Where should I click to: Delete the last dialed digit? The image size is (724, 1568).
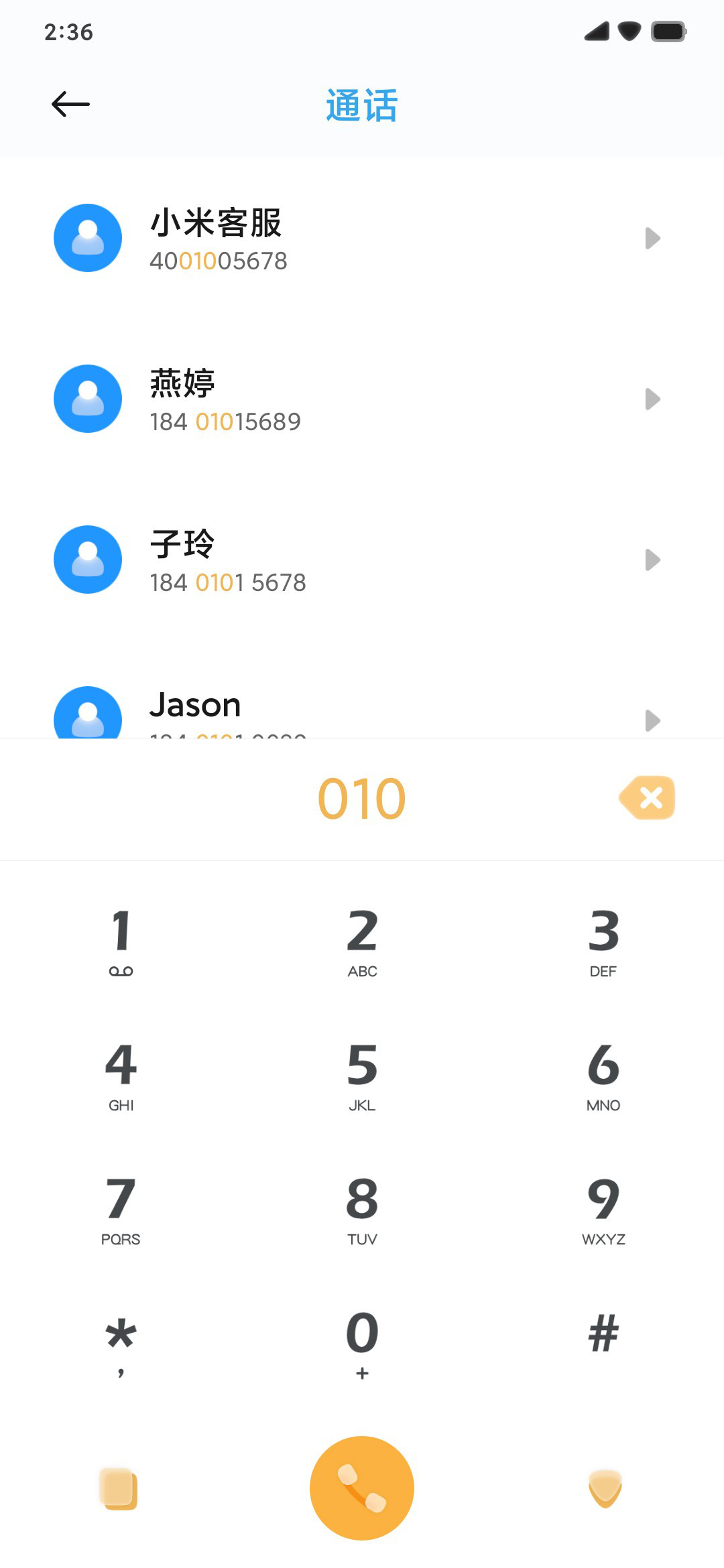[647, 797]
